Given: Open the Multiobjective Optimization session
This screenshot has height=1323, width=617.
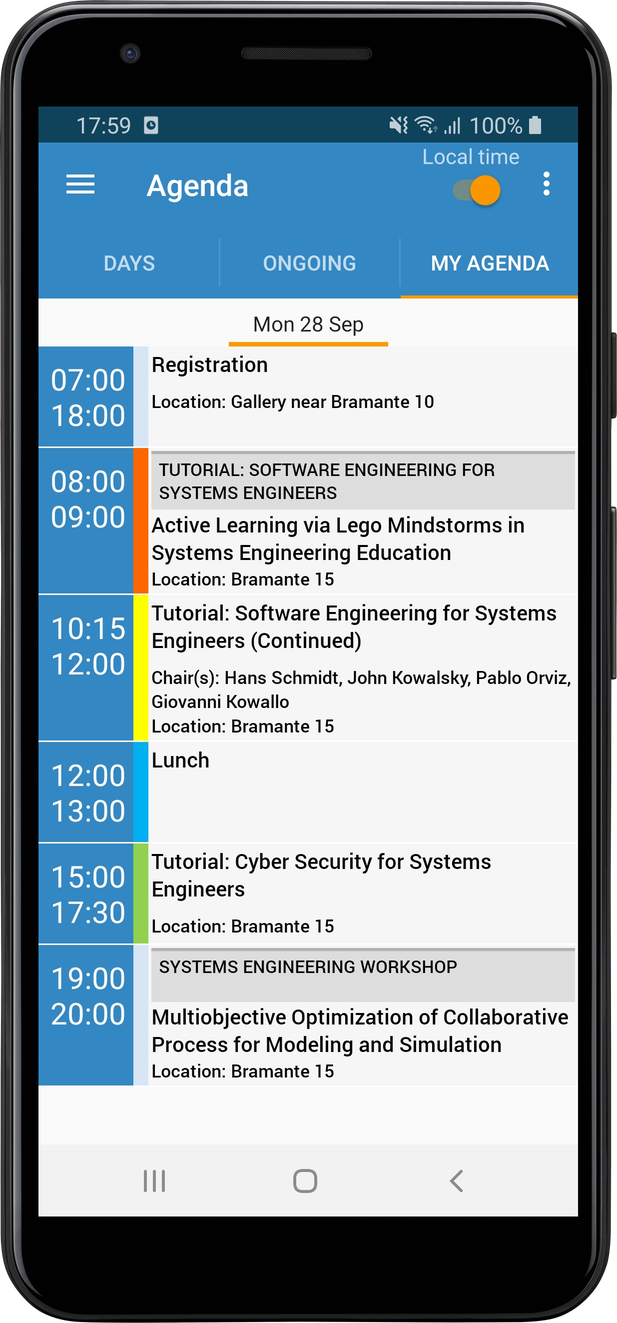Looking at the screenshot, I should (x=308, y=1015).
